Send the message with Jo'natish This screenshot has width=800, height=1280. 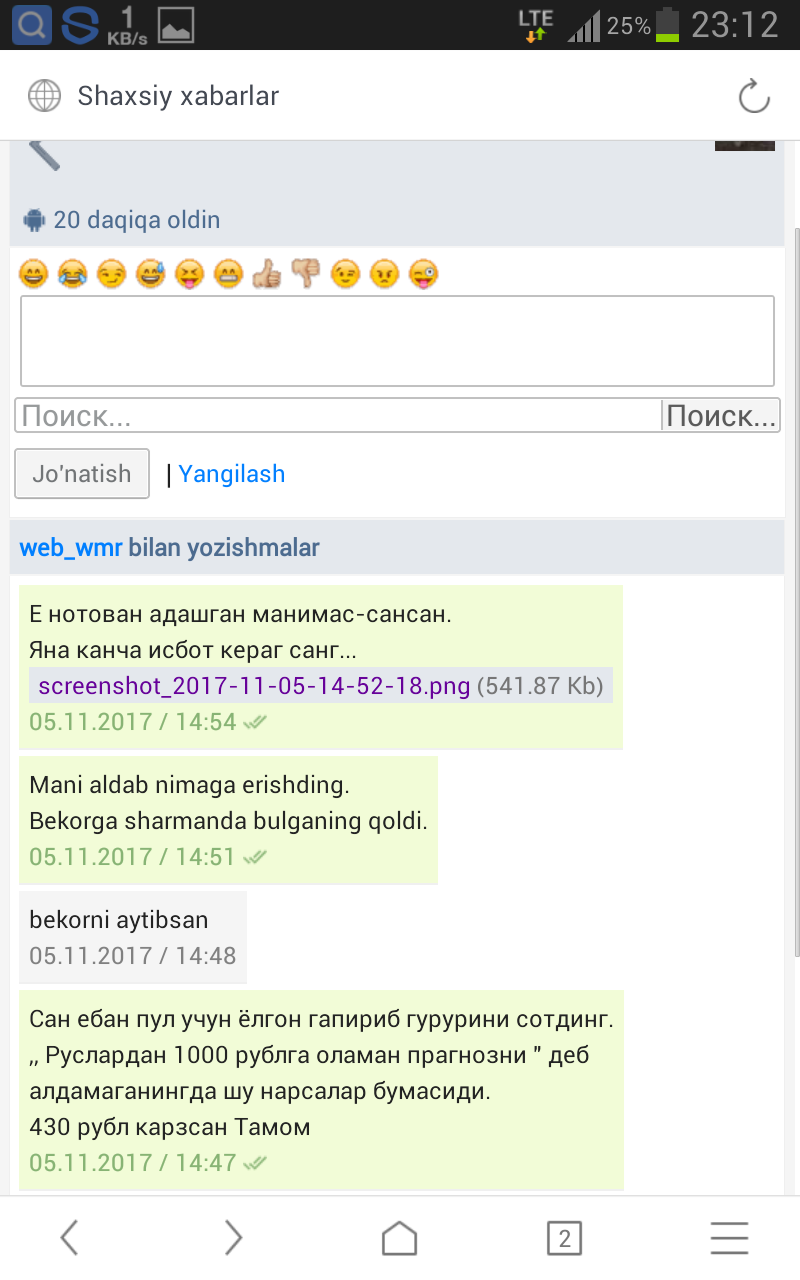(x=82, y=474)
